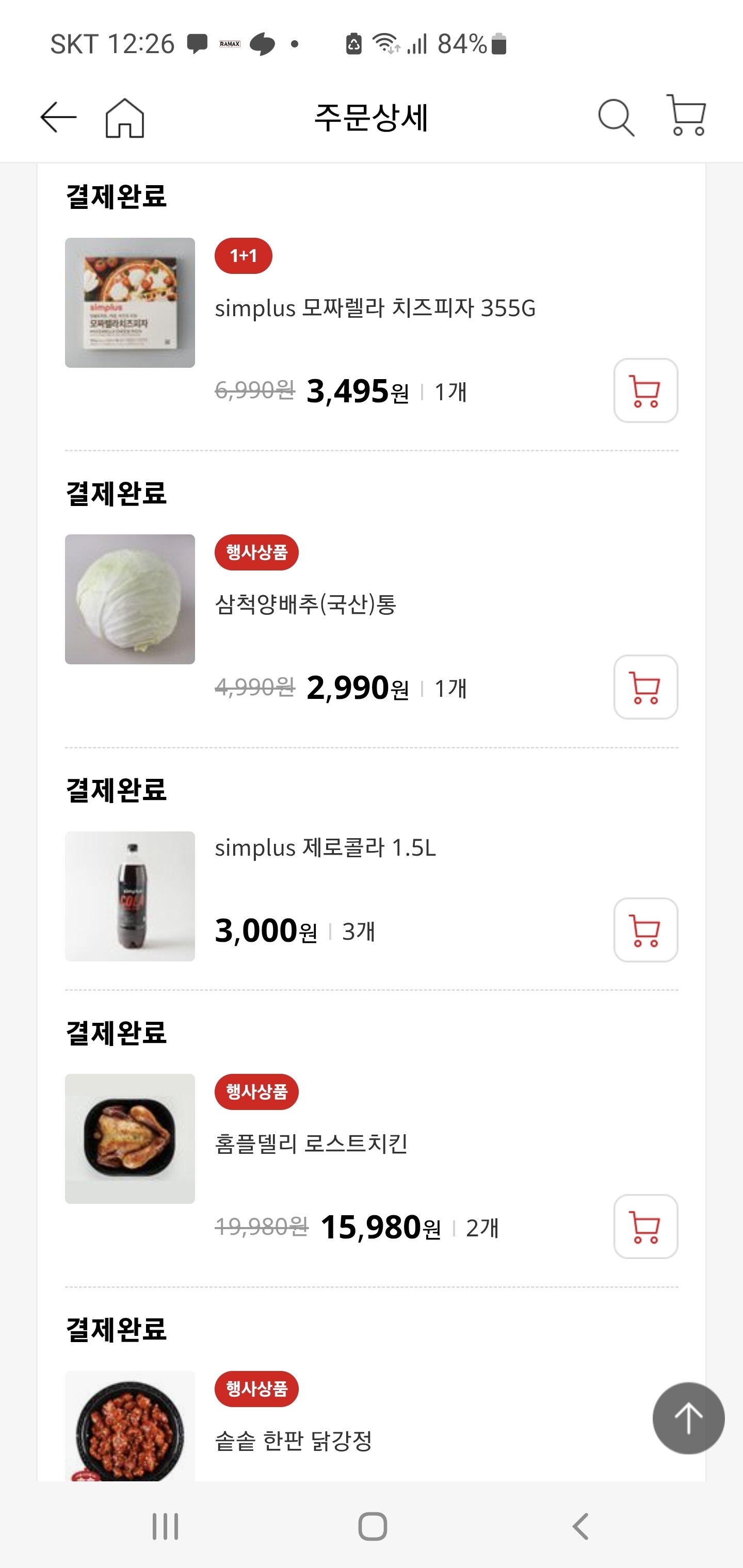Open the home icon in the header
This screenshot has height=1568, width=743.
click(125, 118)
